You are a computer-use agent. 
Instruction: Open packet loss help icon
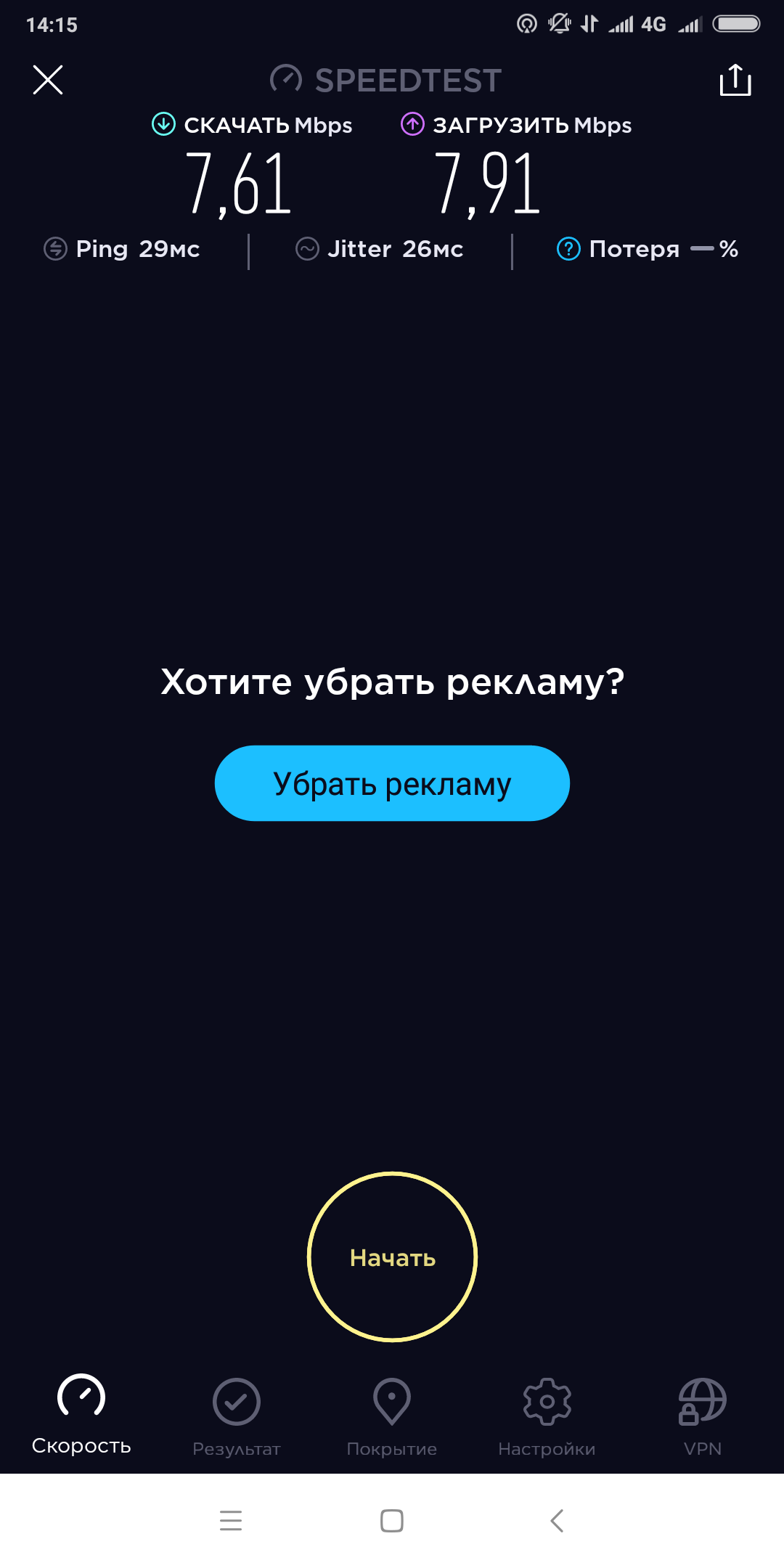[x=568, y=249]
